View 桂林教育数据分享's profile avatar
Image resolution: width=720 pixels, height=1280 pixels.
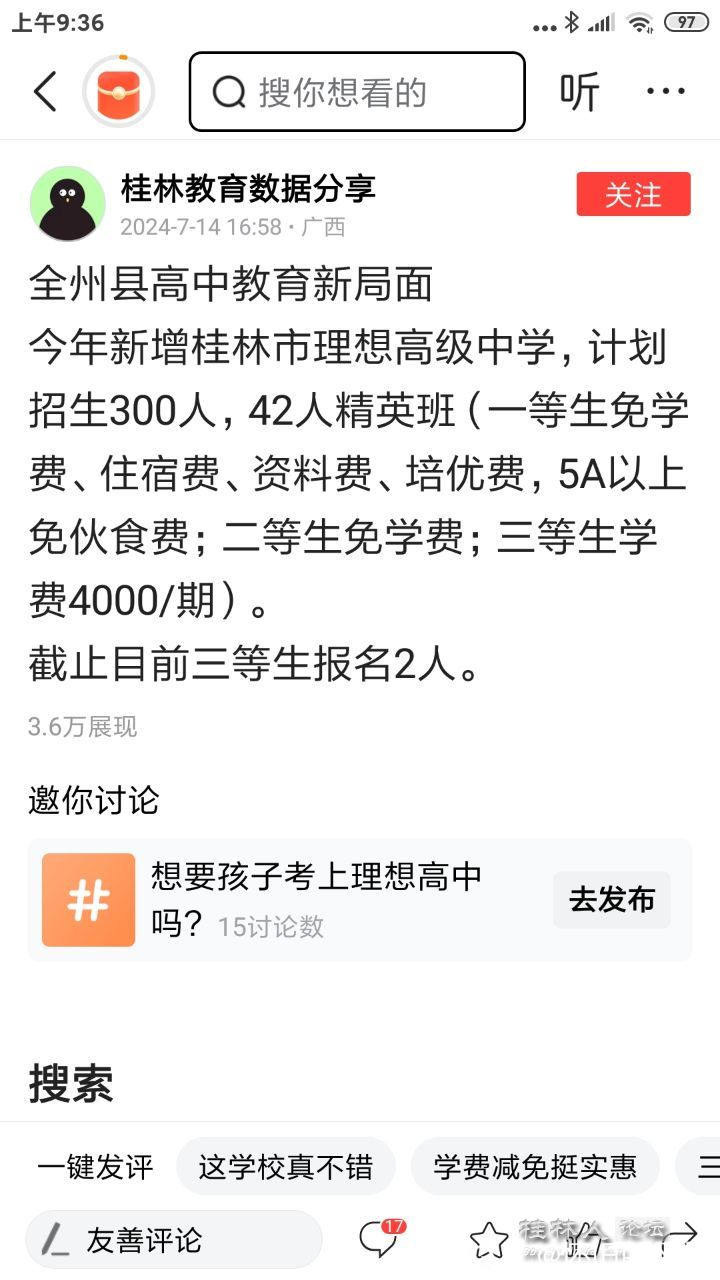pos(67,204)
